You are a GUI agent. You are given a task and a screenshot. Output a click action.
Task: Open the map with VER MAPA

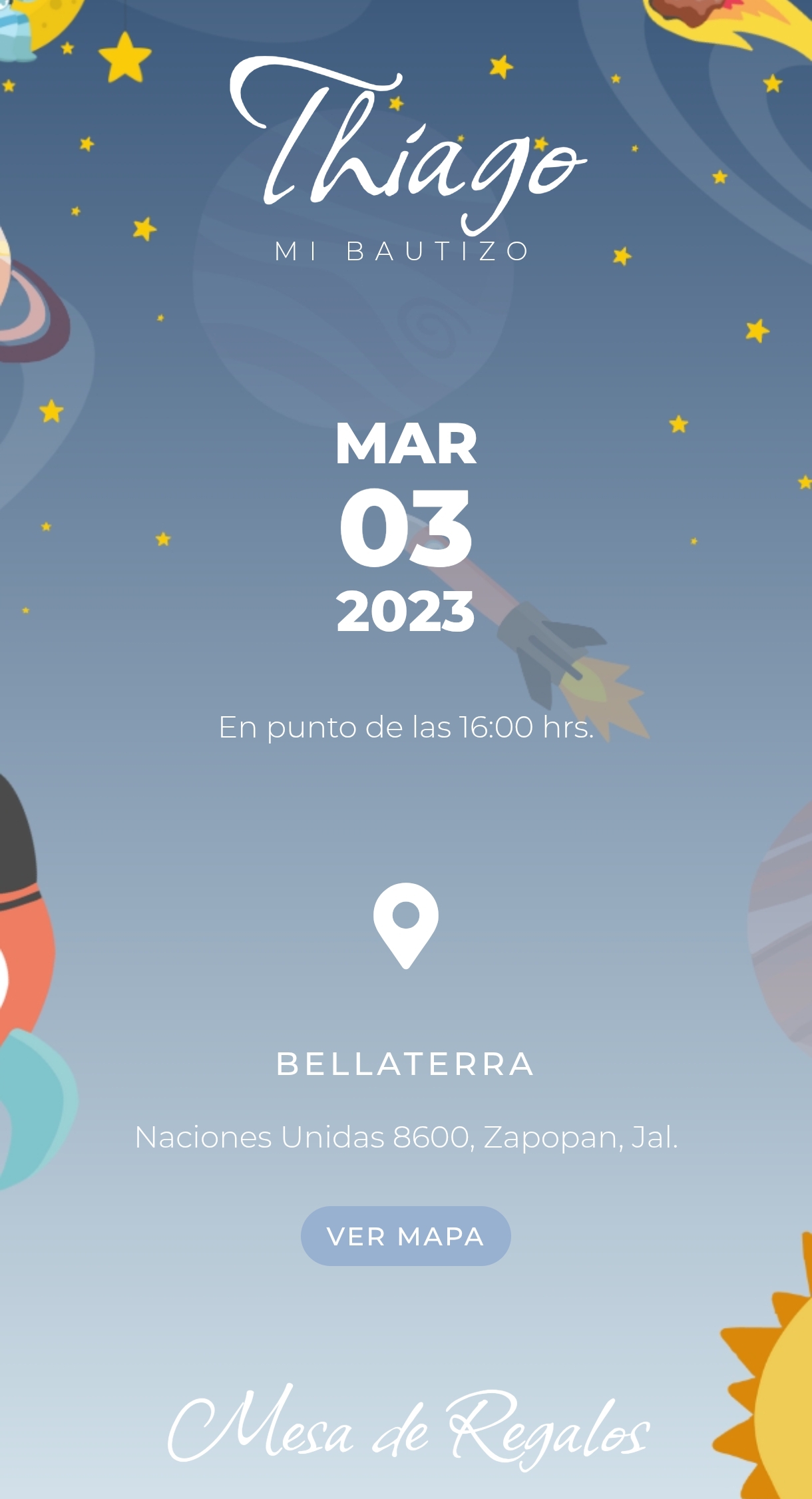(405, 1236)
